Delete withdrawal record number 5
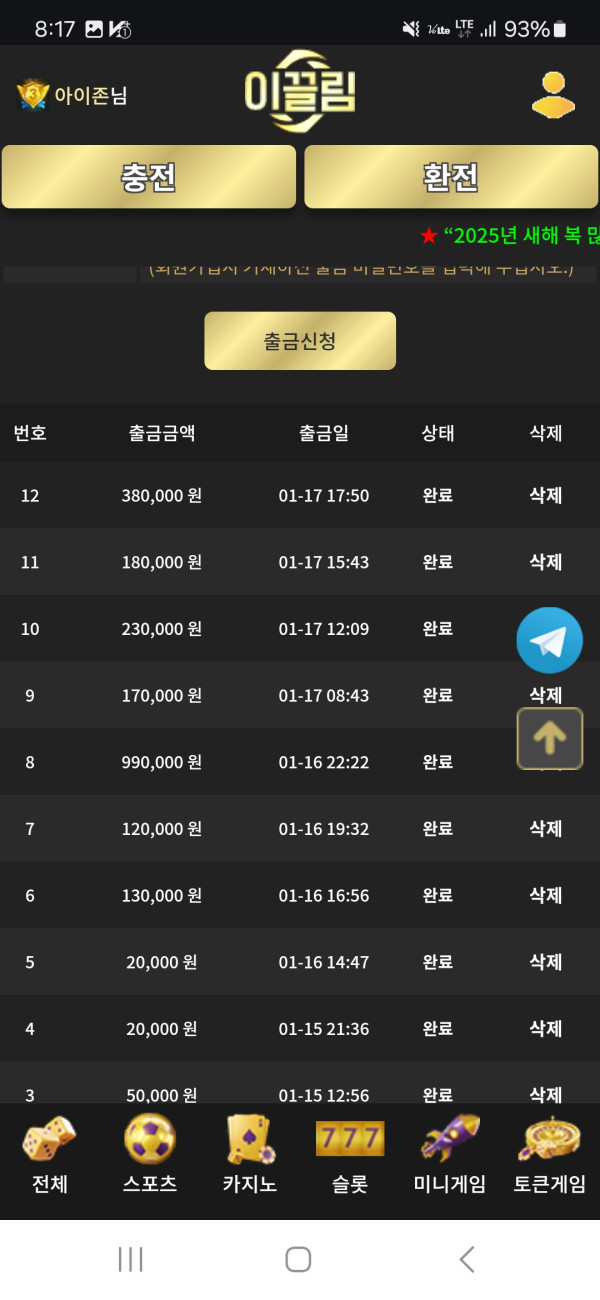 [545, 962]
